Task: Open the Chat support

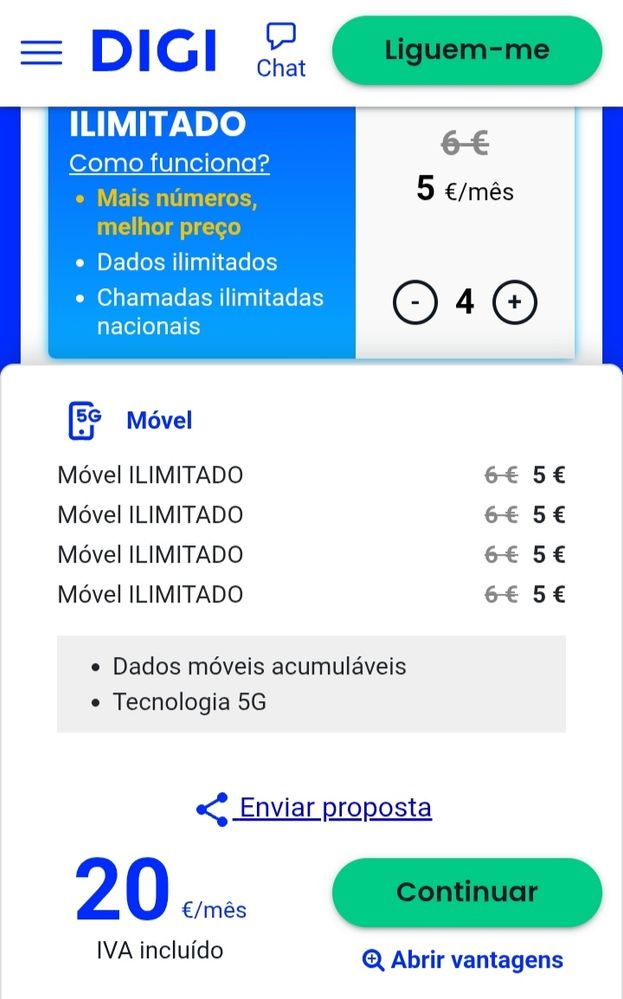Action: point(281,50)
